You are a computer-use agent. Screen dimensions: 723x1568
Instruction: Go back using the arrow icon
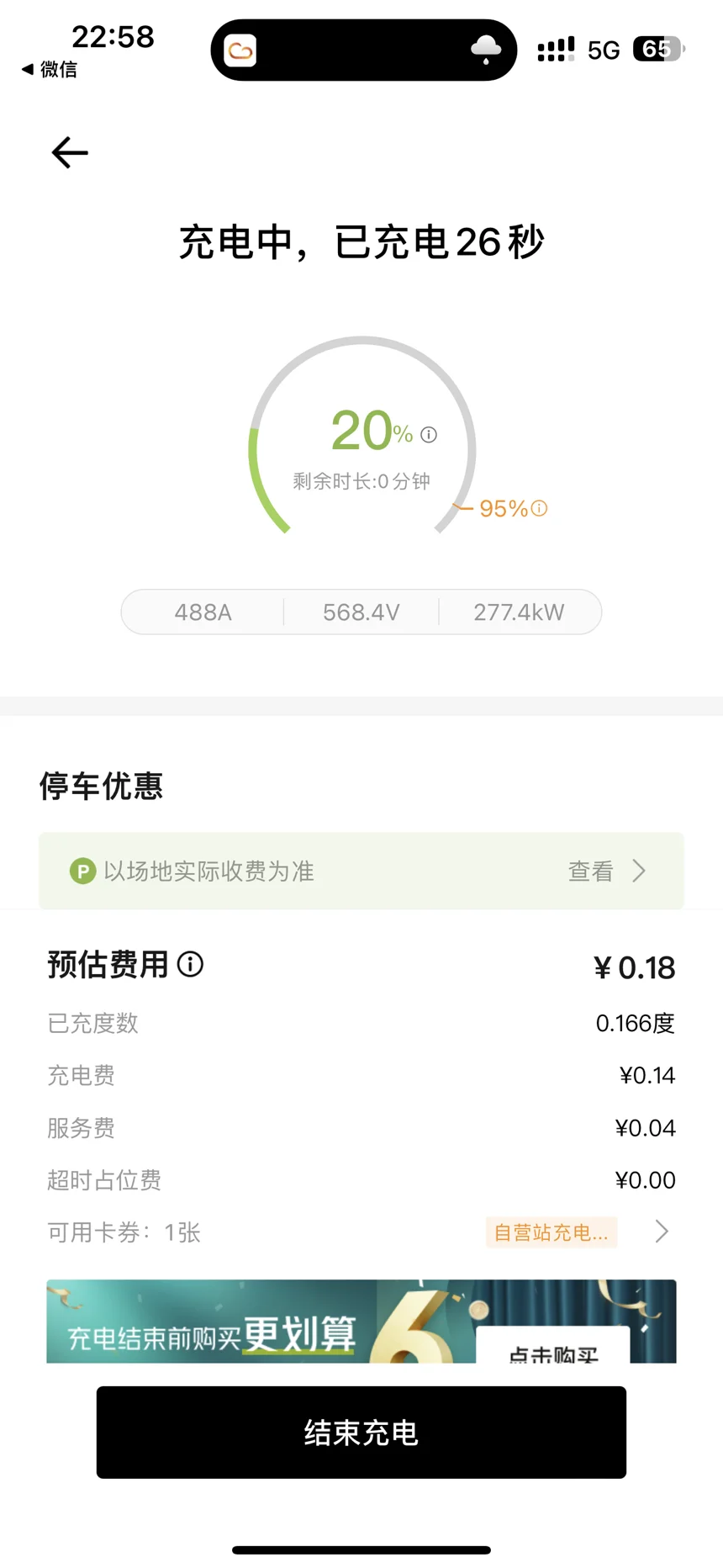coord(70,152)
